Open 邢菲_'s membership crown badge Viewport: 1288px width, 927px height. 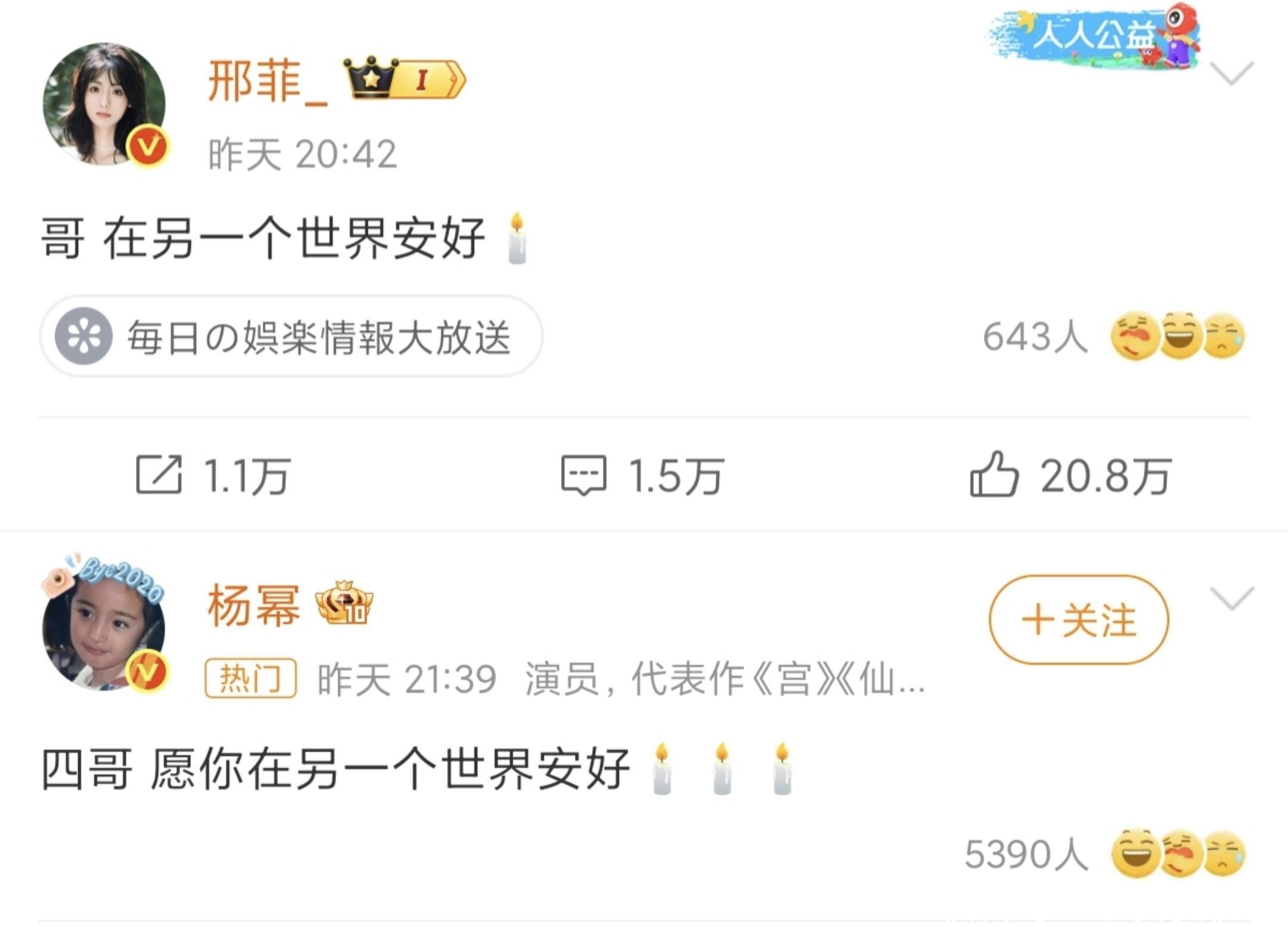point(405,78)
